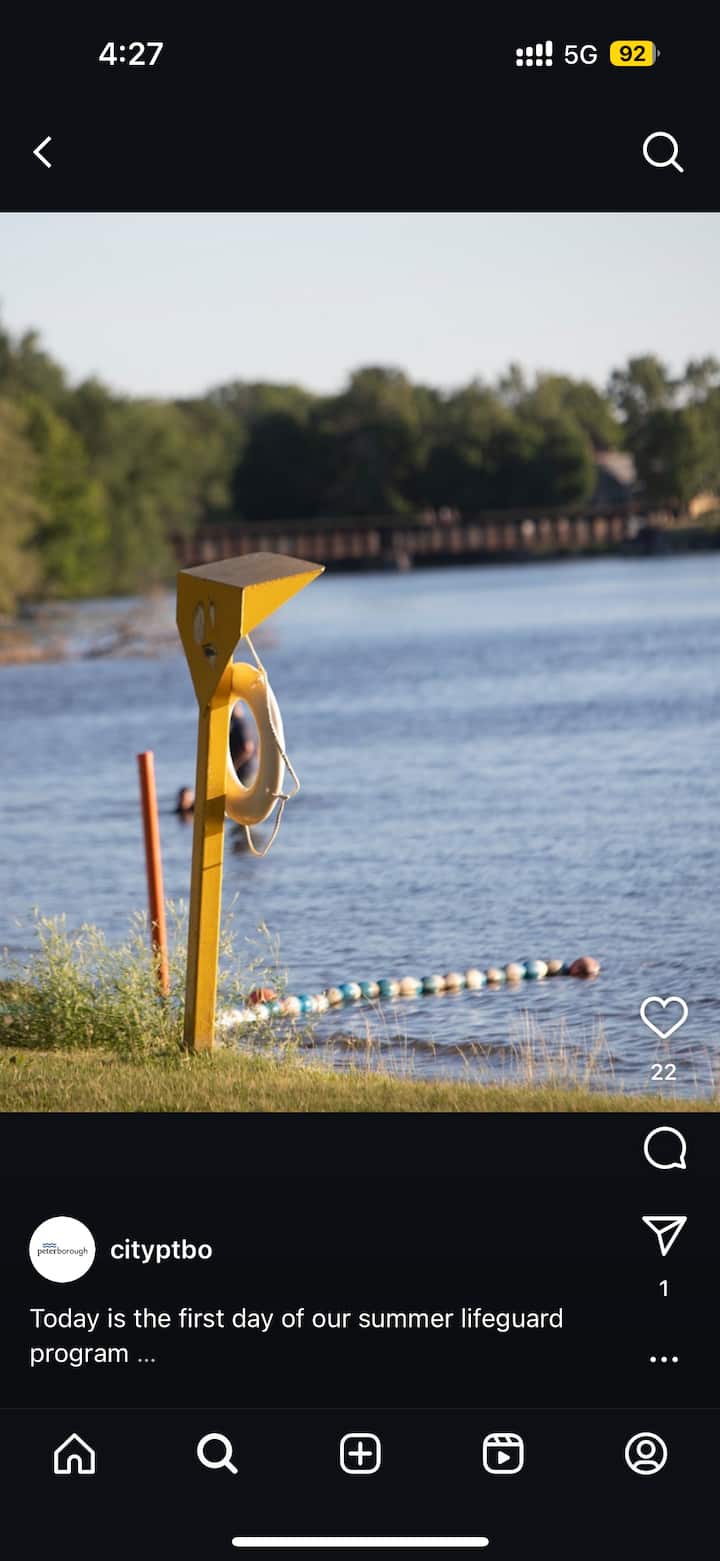The height and width of the screenshot is (1561, 720).
Task: Go back using the top-left arrow
Action: [x=42, y=152]
